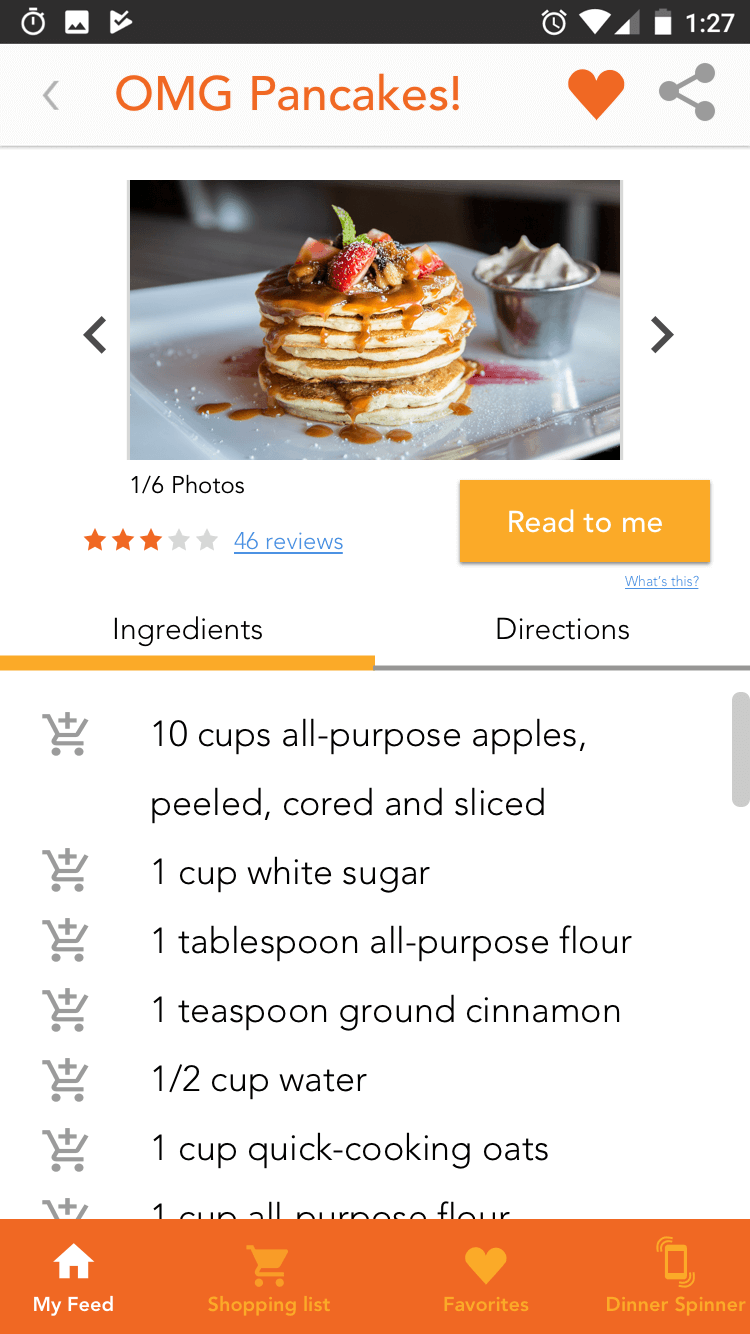This screenshot has width=750, height=1334.
Task: Tap the Read to me button
Action: pyautogui.click(x=585, y=521)
